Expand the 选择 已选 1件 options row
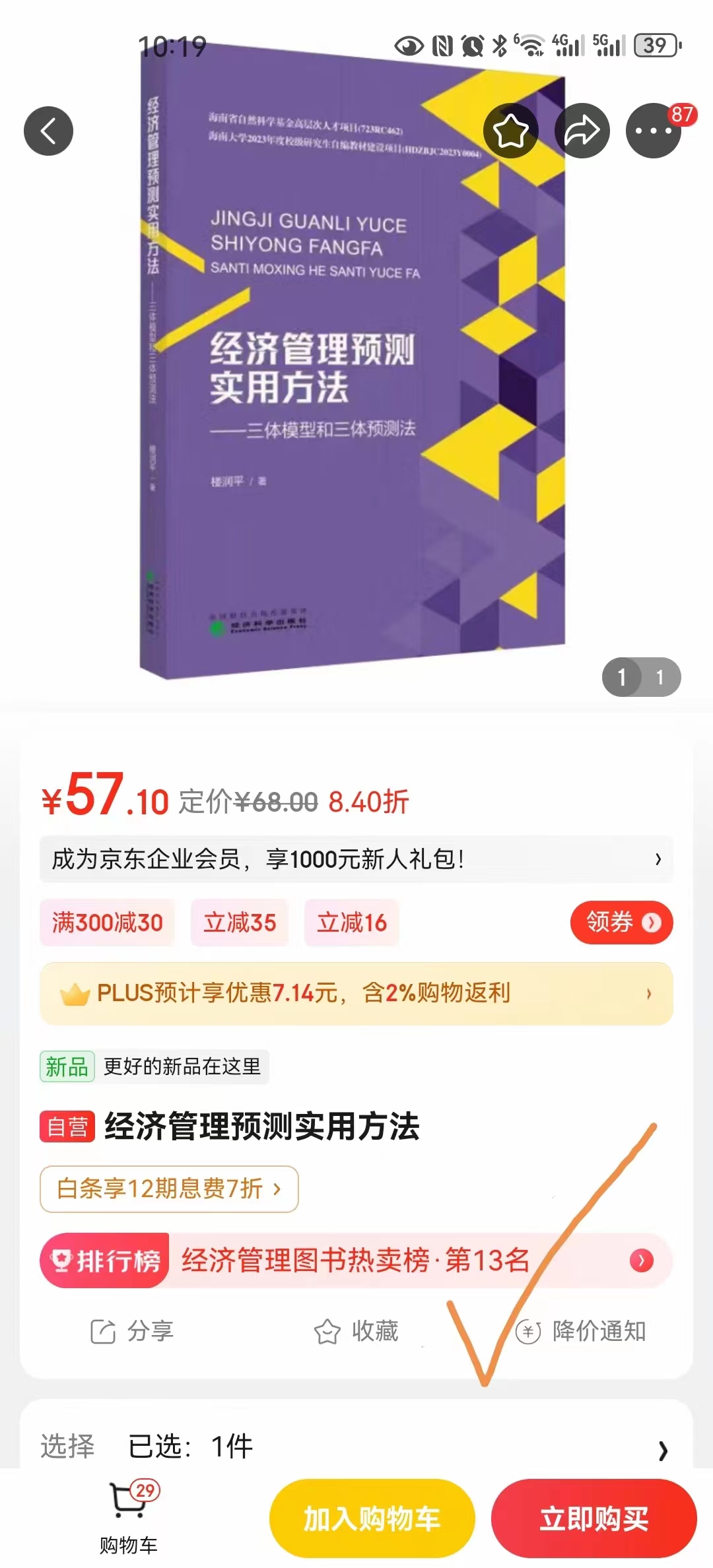 point(356,1447)
